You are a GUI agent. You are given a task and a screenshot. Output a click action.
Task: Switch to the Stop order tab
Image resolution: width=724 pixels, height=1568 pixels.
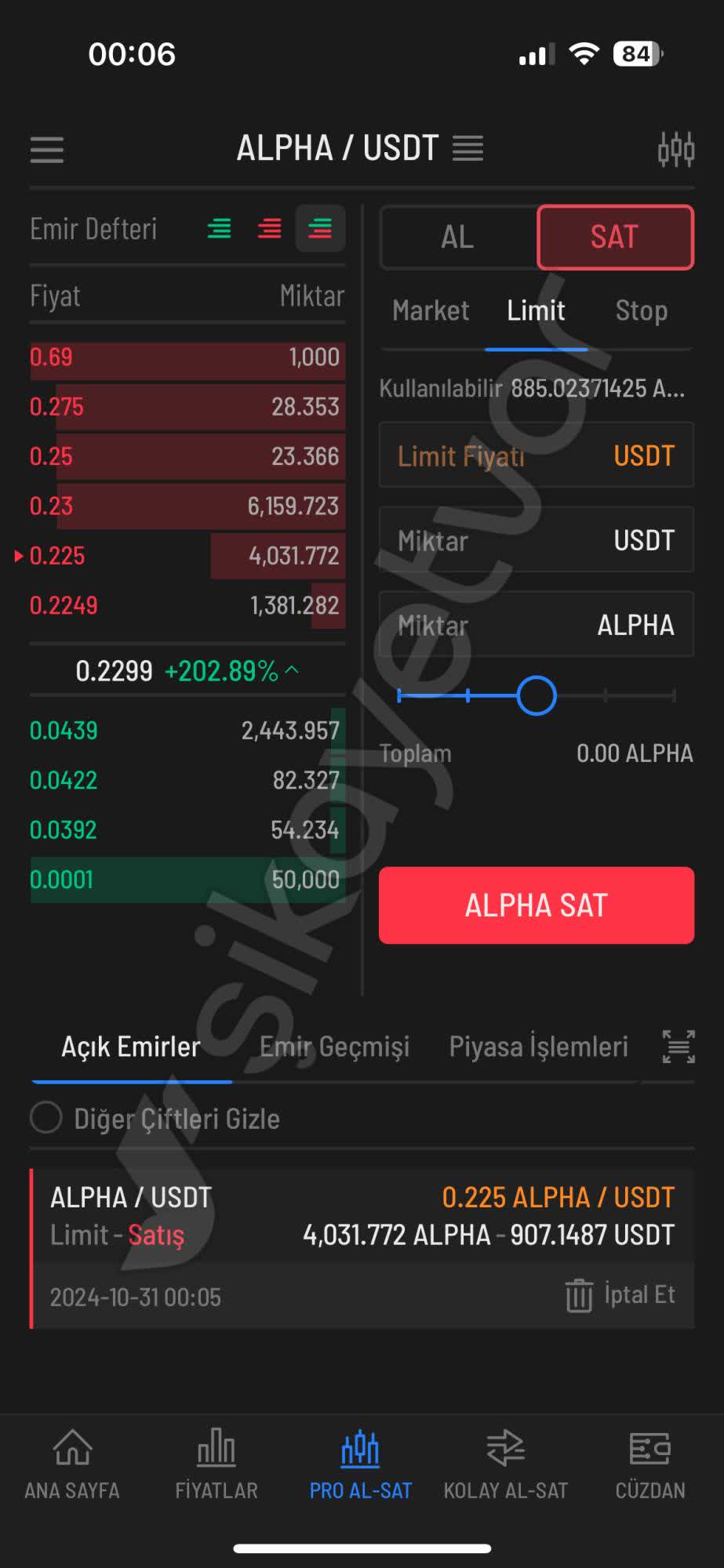point(640,311)
